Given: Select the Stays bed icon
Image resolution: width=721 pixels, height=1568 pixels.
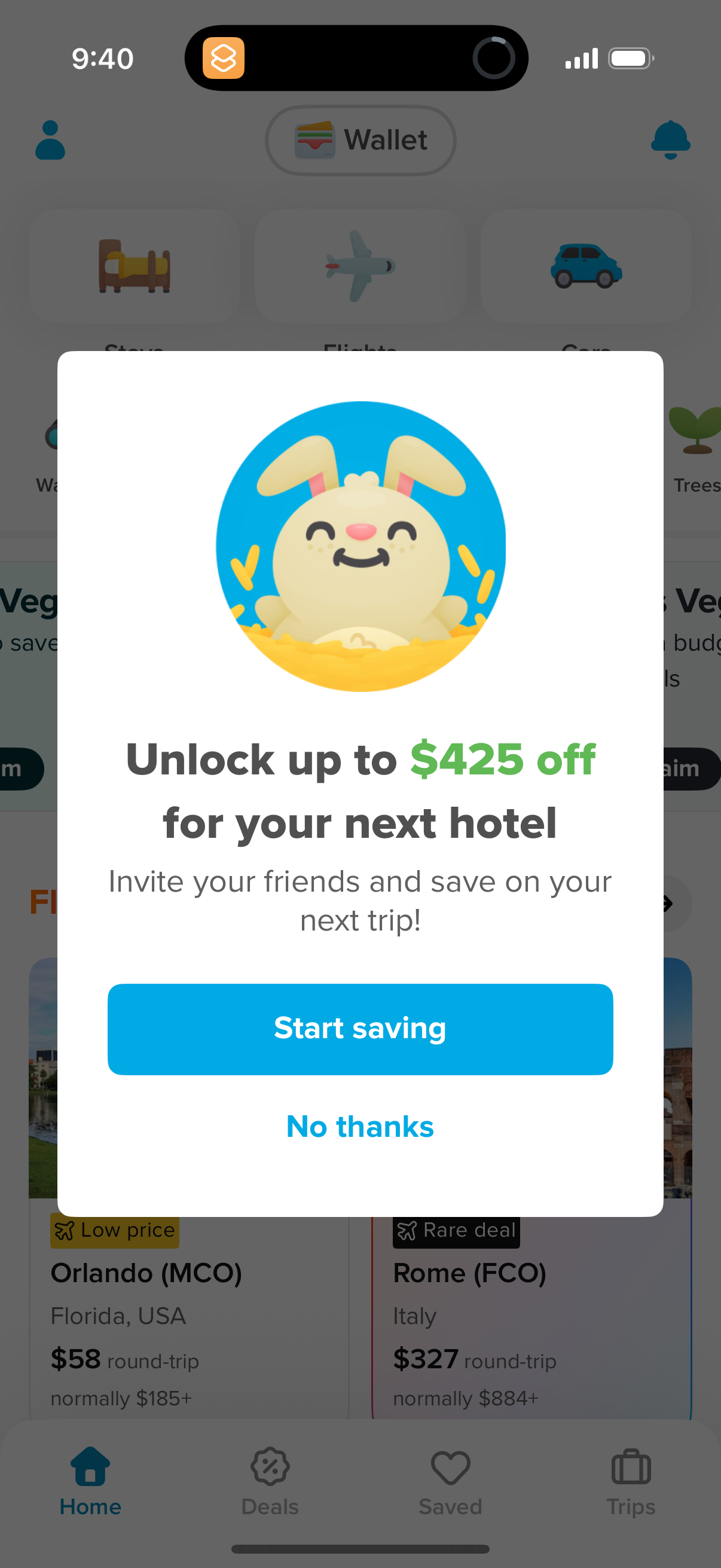Looking at the screenshot, I should 133,266.
